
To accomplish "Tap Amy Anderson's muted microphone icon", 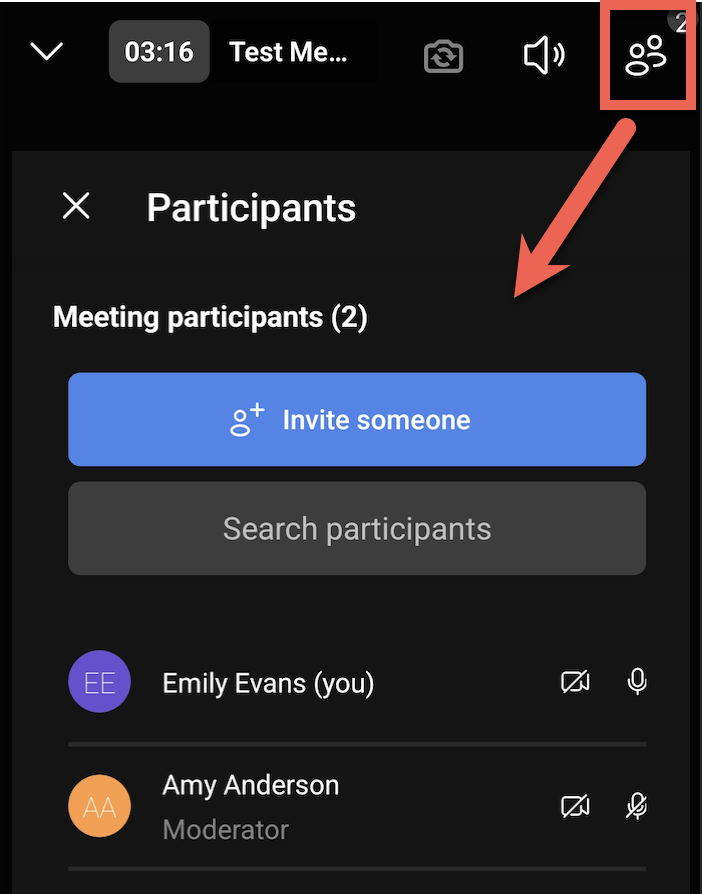I will coord(637,806).
